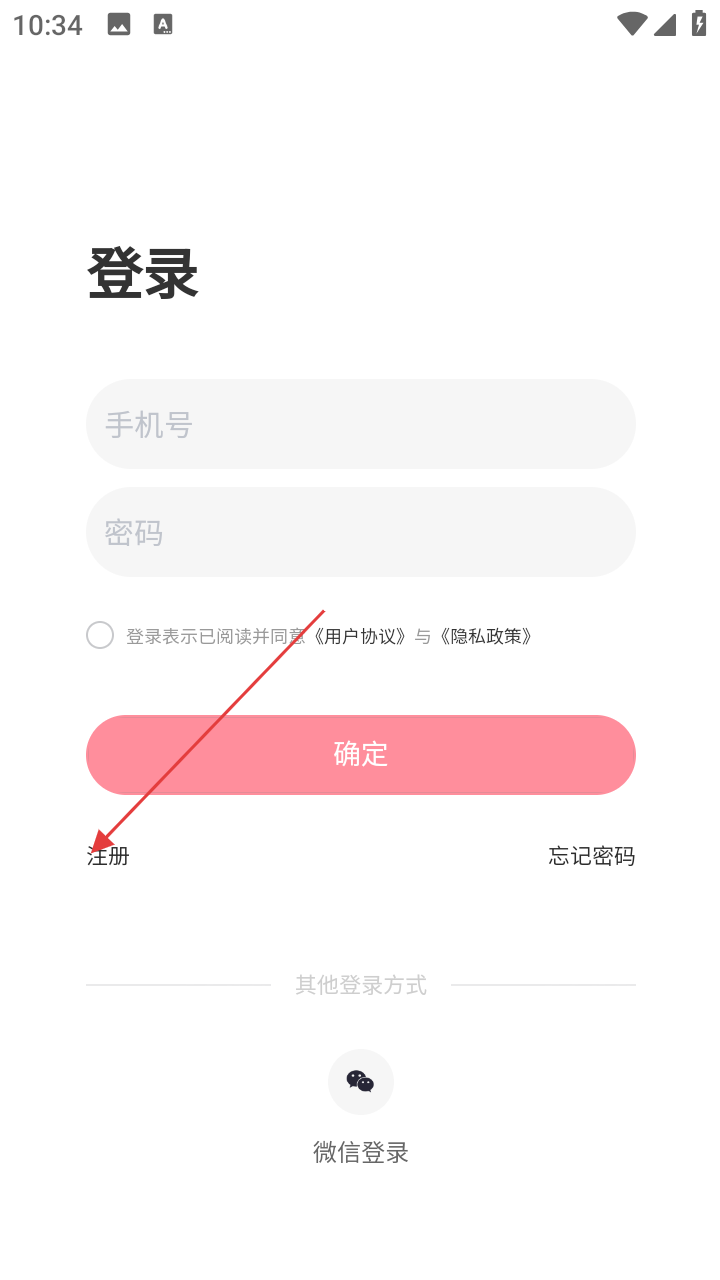Tap the password (密码) field
Image resolution: width=720 pixels, height=1280 pixels.
[360, 532]
